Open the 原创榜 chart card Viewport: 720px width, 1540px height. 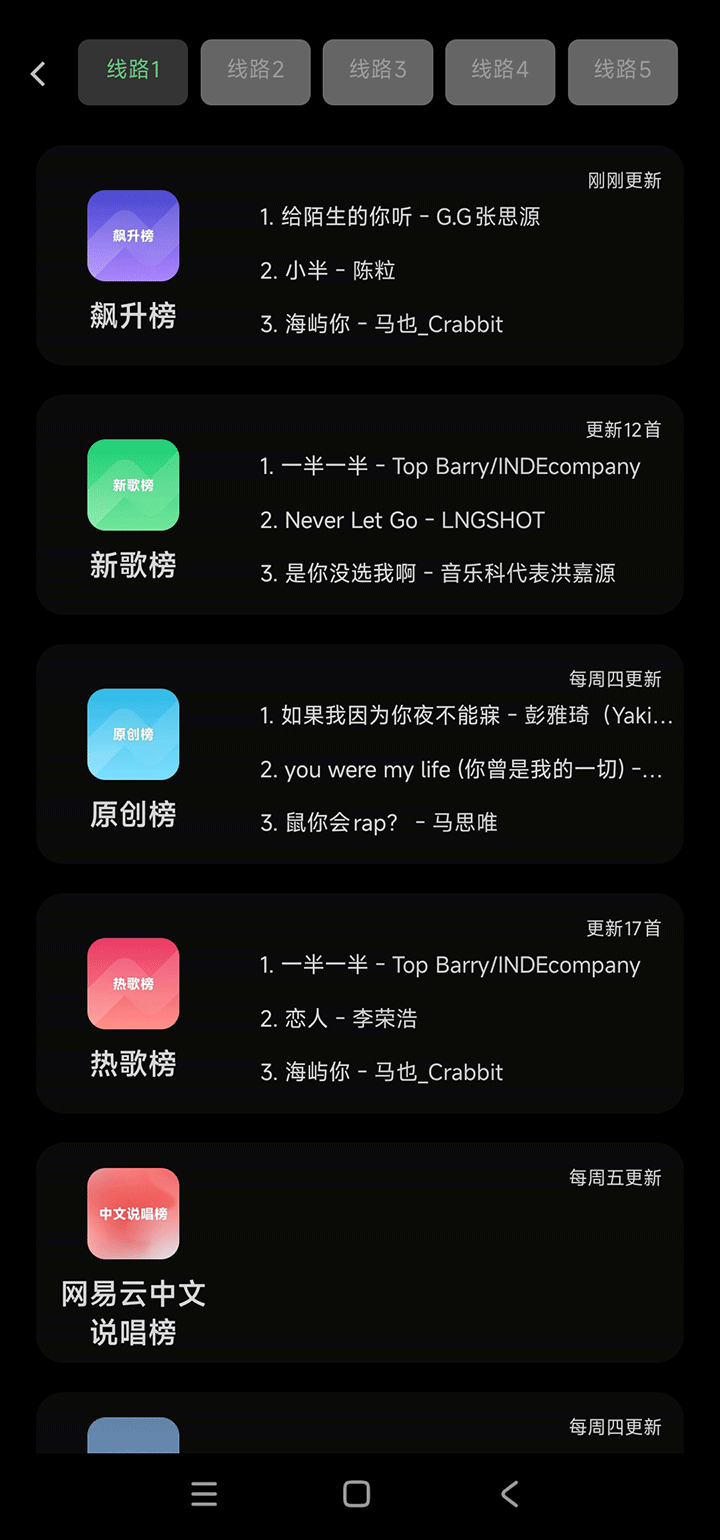(360, 754)
